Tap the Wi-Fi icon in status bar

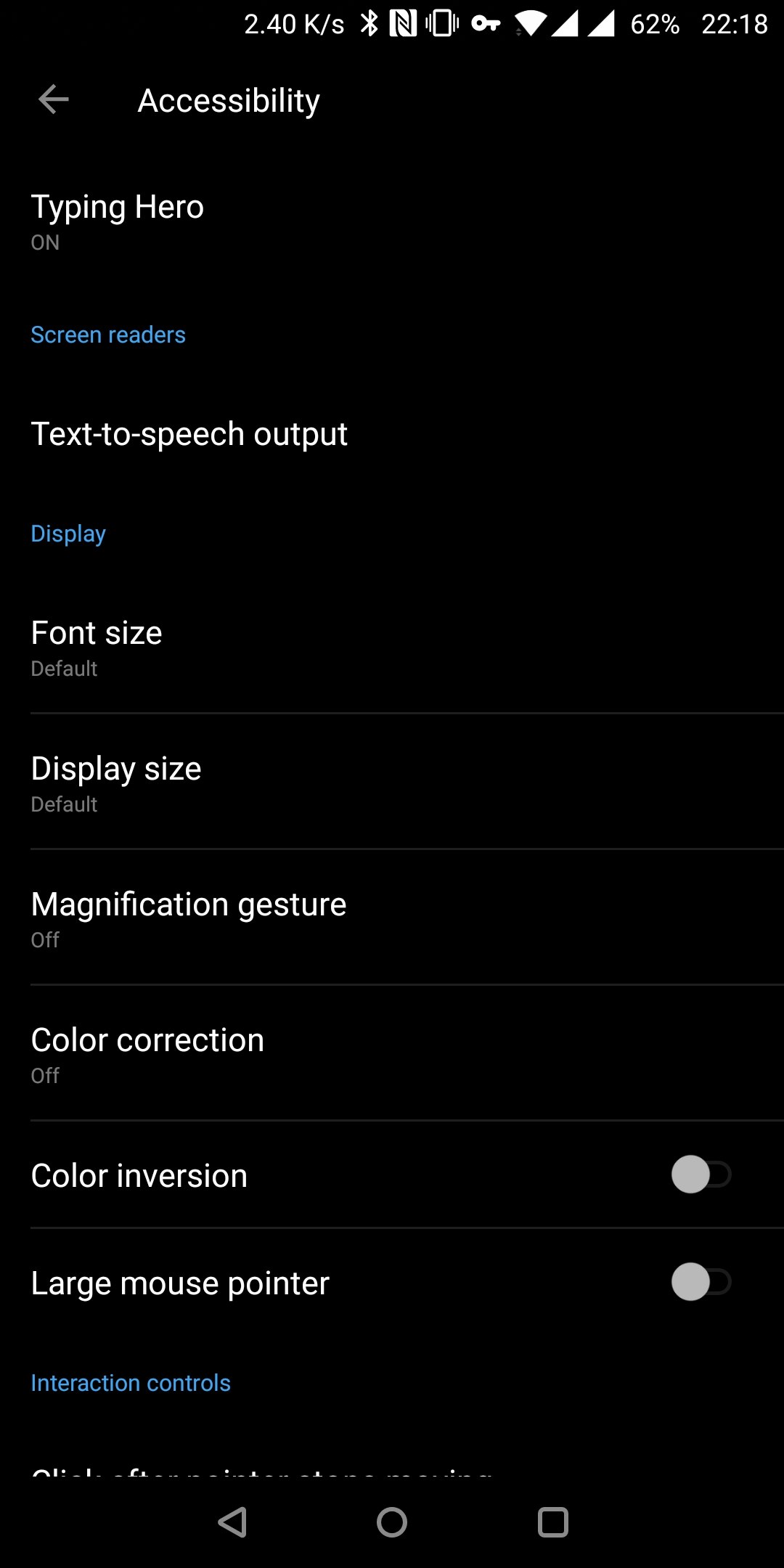[x=531, y=24]
